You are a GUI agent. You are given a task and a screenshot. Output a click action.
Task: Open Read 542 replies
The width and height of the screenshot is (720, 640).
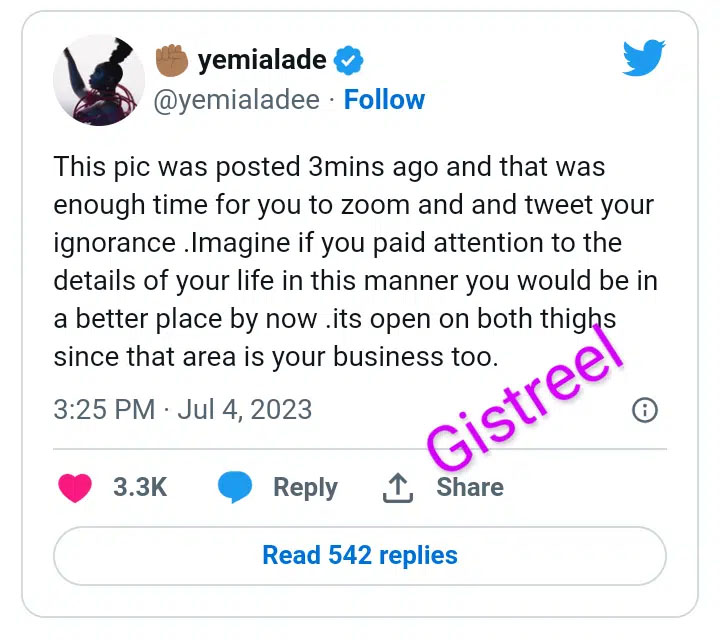359,555
